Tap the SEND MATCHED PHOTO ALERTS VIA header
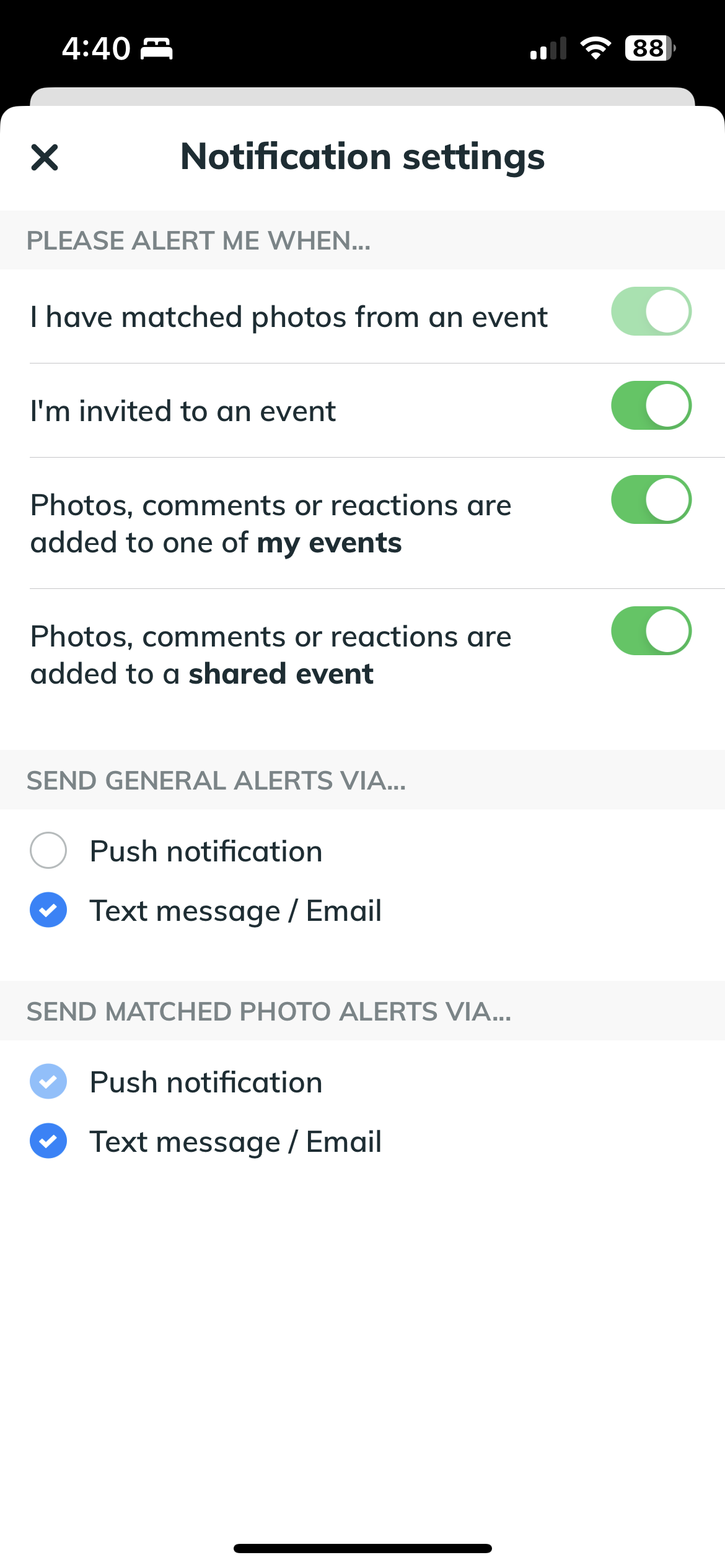725x1568 pixels. pyautogui.click(x=269, y=1011)
